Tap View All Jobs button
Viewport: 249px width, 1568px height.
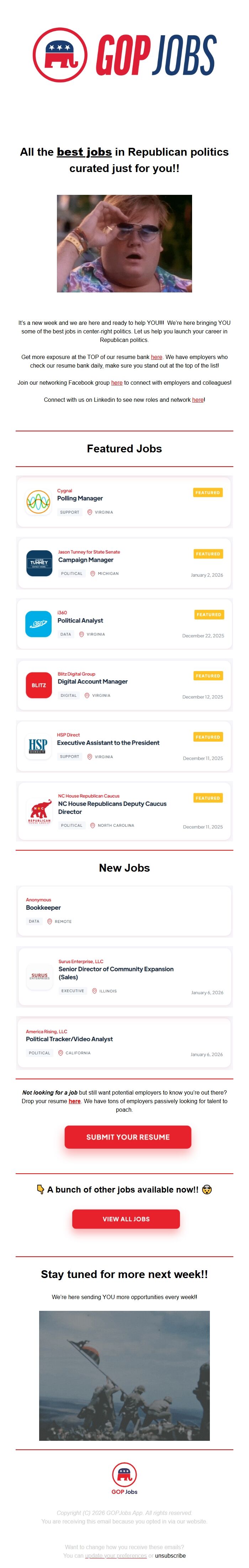point(126,1219)
